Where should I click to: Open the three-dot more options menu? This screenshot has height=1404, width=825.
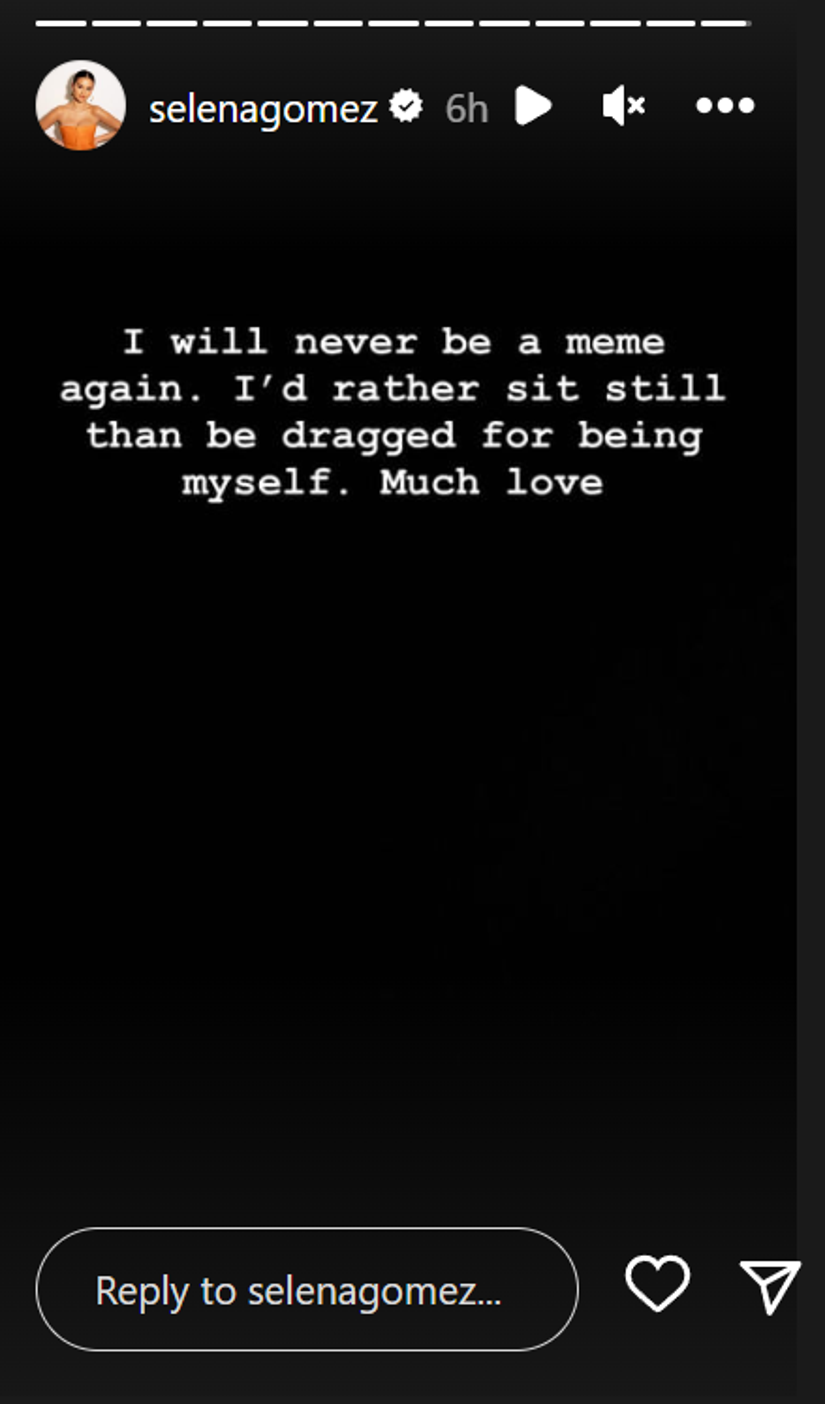tap(725, 105)
